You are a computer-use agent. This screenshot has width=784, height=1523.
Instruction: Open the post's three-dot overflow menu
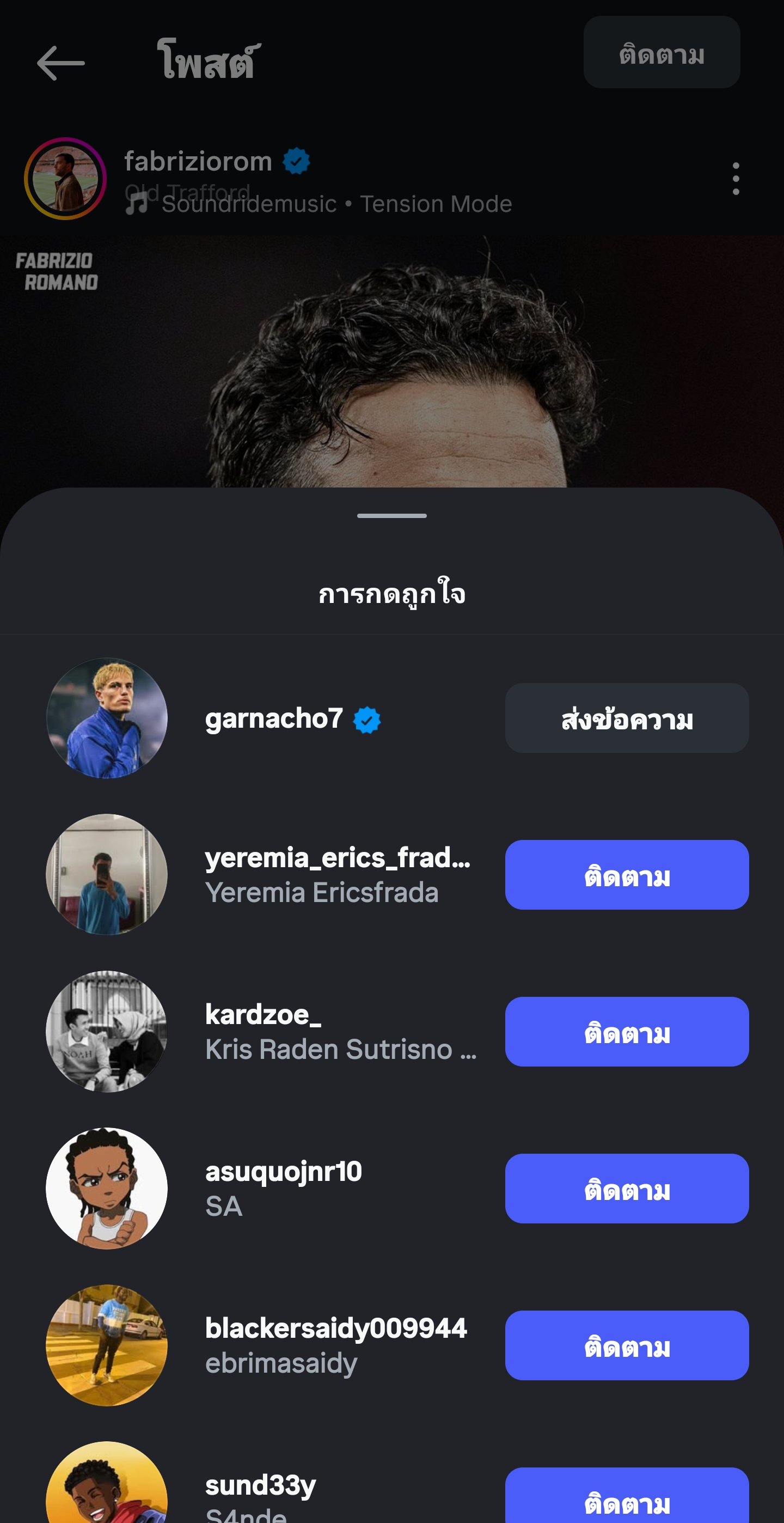pyautogui.click(x=736, y=179)
